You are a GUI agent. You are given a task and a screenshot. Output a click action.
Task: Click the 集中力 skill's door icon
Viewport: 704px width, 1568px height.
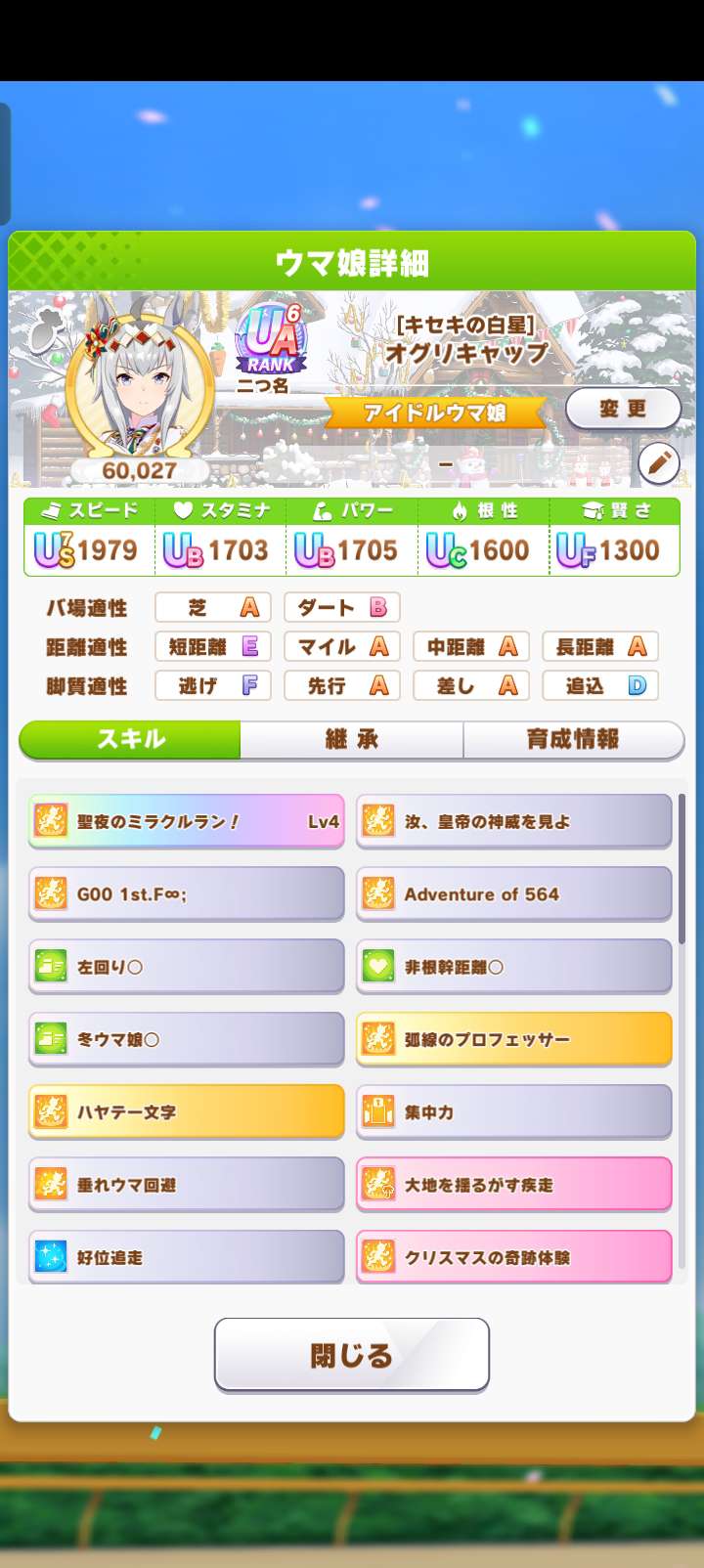coord(379,1111)
